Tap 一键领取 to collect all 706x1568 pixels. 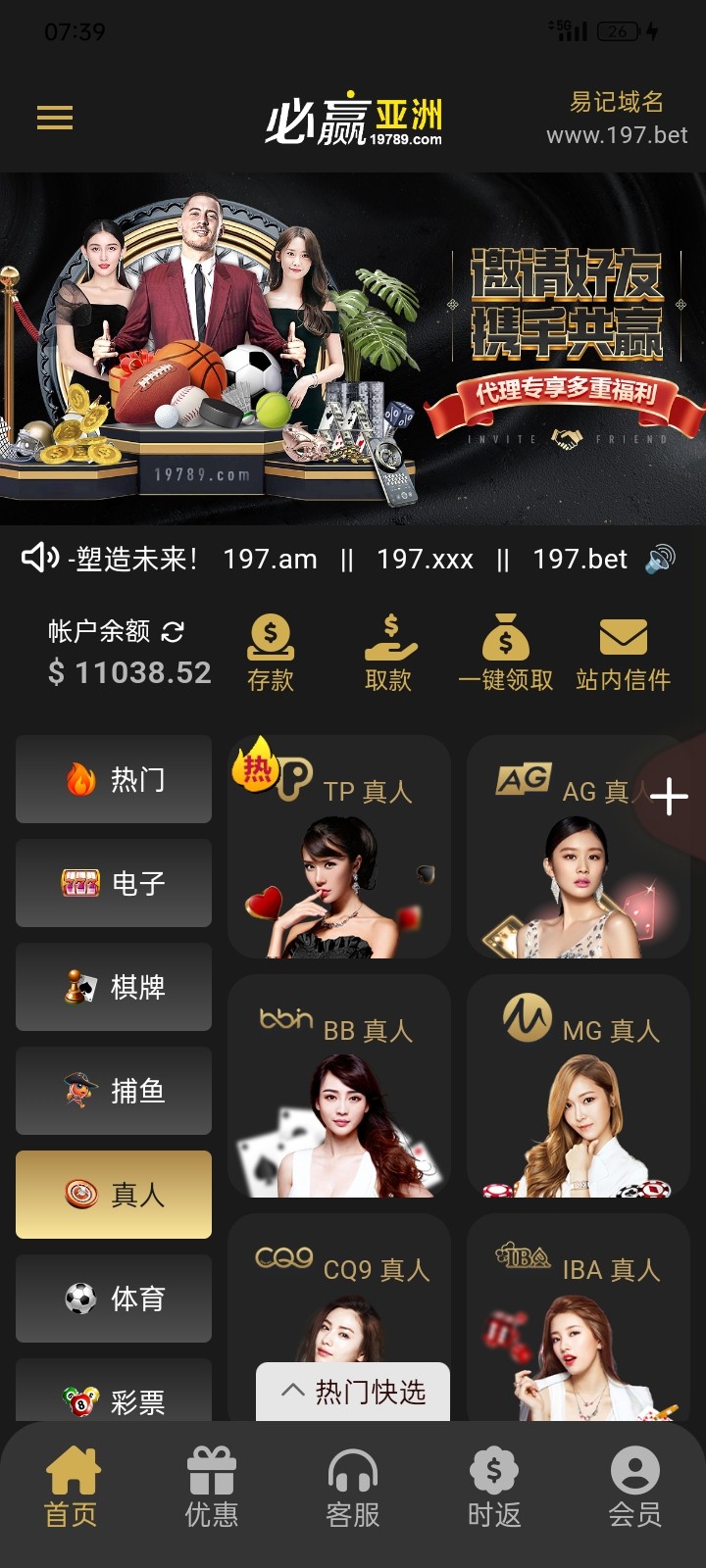[506, 653]
